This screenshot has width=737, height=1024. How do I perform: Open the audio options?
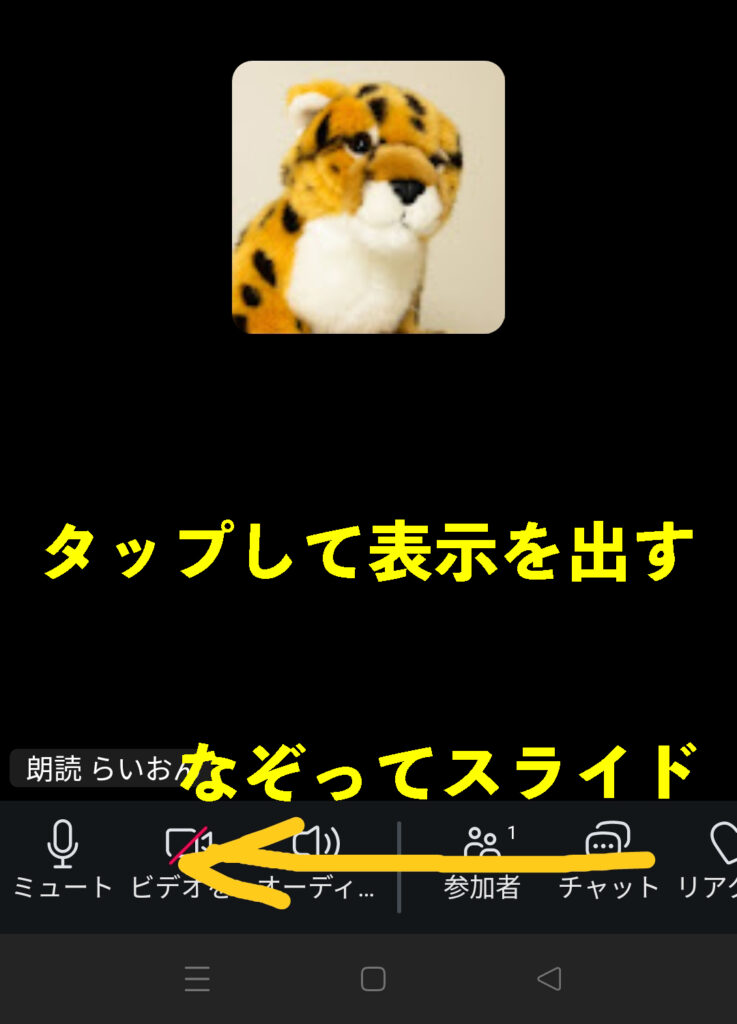316,858
